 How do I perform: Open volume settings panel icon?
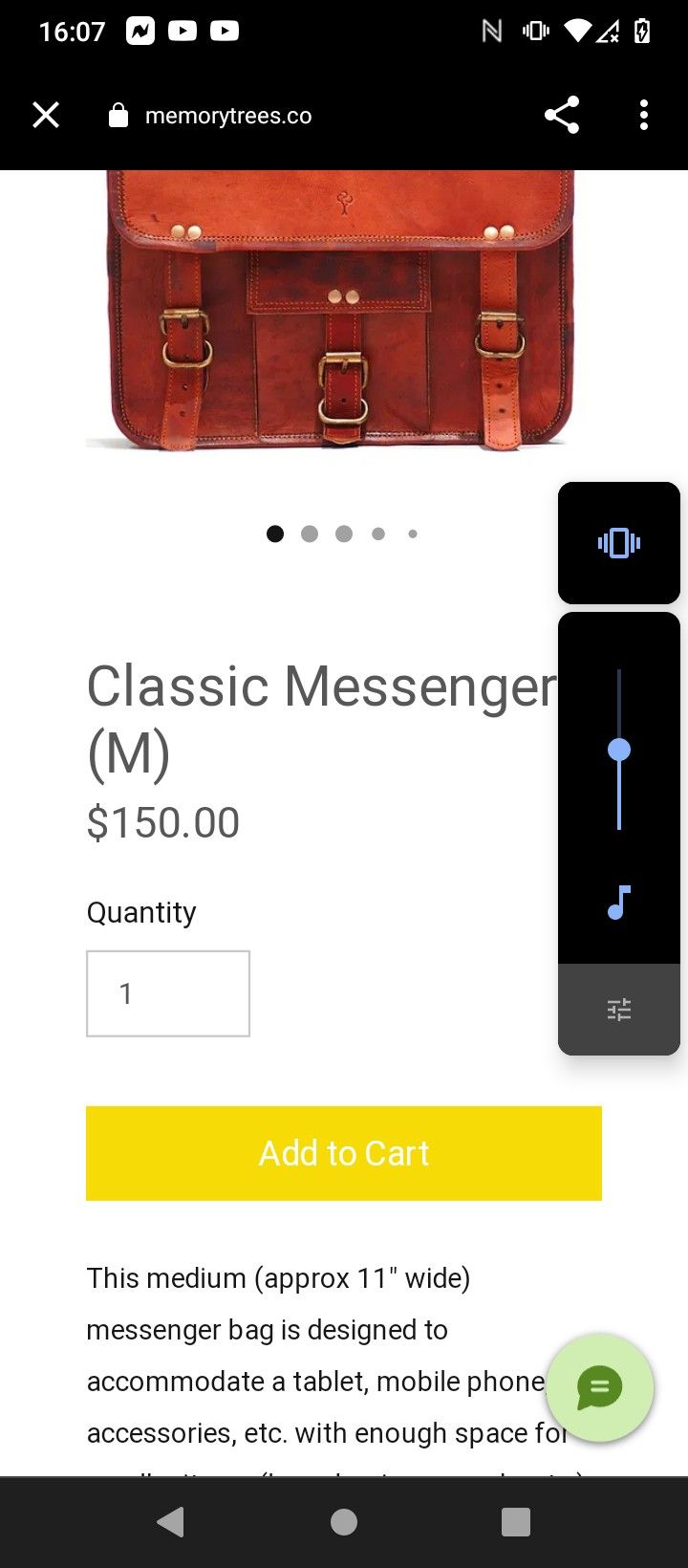[x=619, y=1010]
